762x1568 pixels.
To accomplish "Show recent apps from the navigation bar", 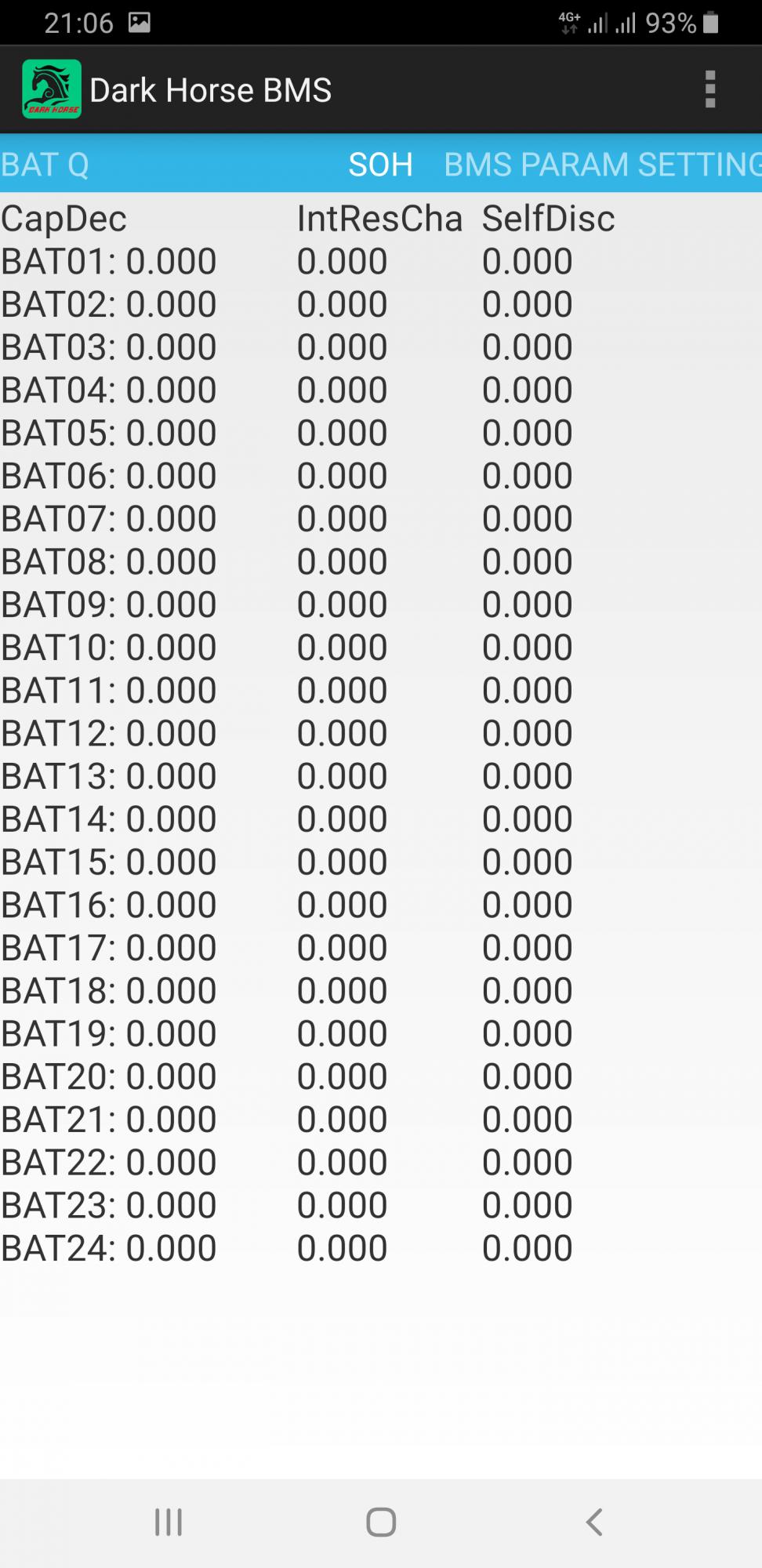I will point(169,1522).
